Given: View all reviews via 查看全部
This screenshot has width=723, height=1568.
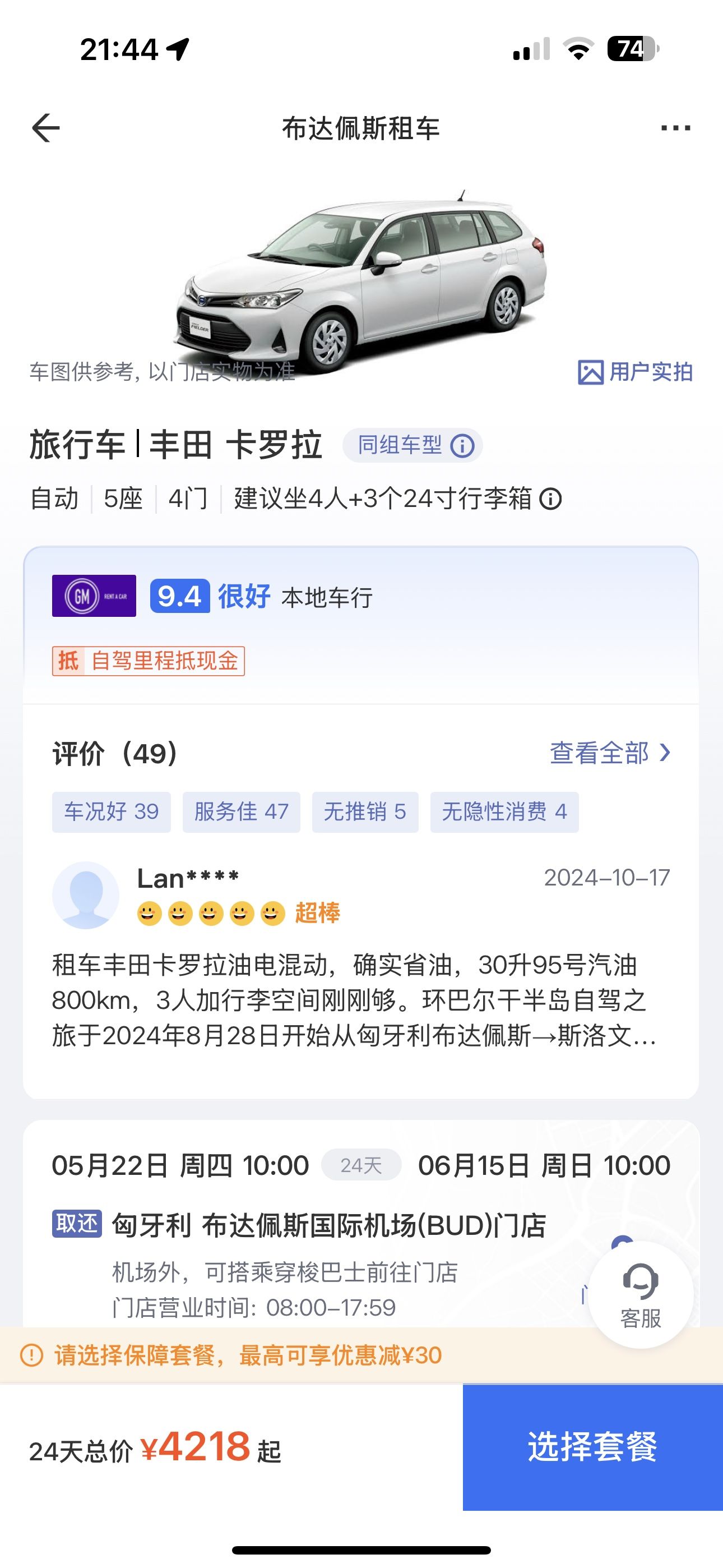Looking at the screenshot, I should [610, 754].
